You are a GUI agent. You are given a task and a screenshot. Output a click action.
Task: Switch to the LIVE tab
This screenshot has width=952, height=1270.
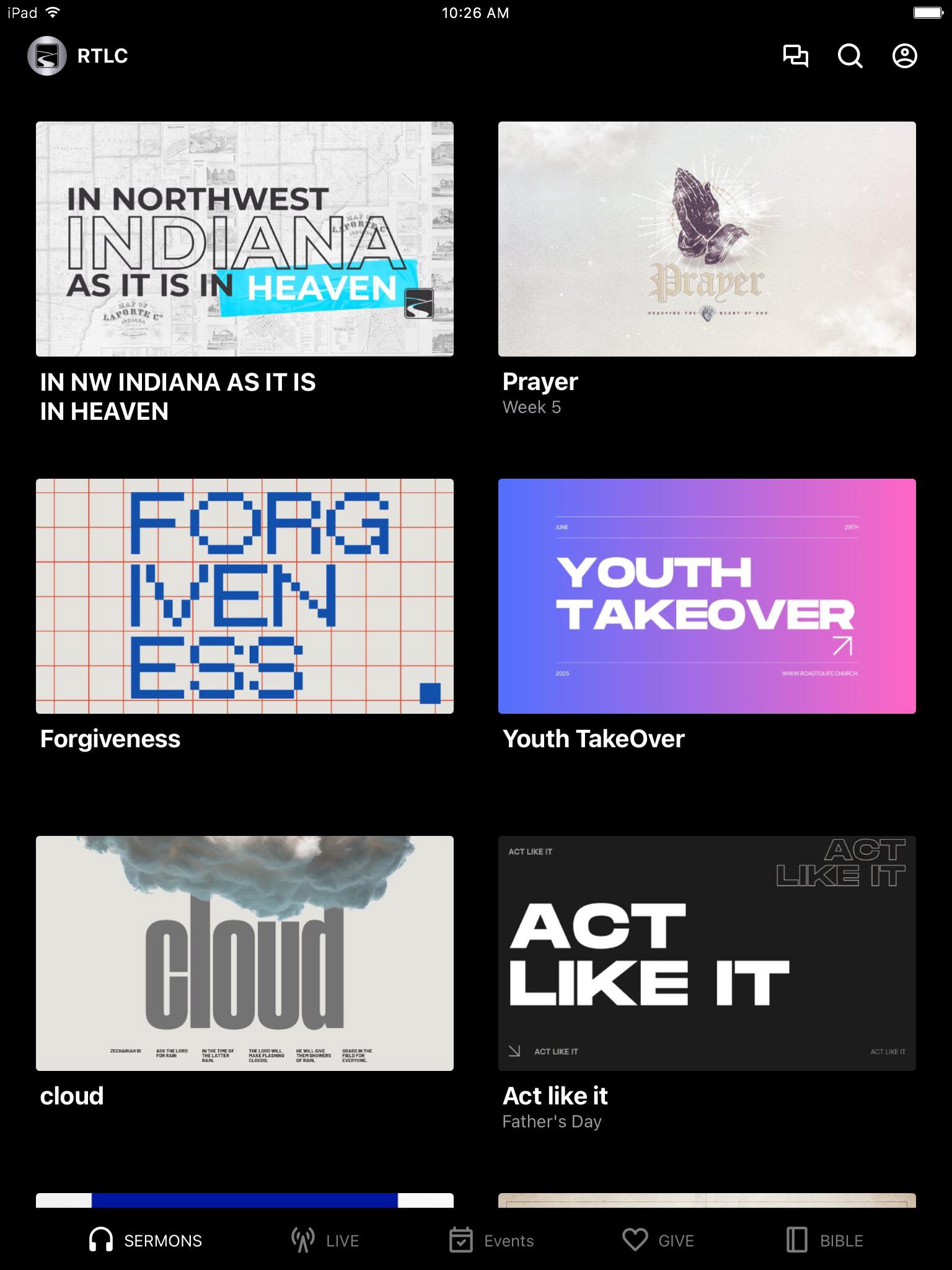325,1240
